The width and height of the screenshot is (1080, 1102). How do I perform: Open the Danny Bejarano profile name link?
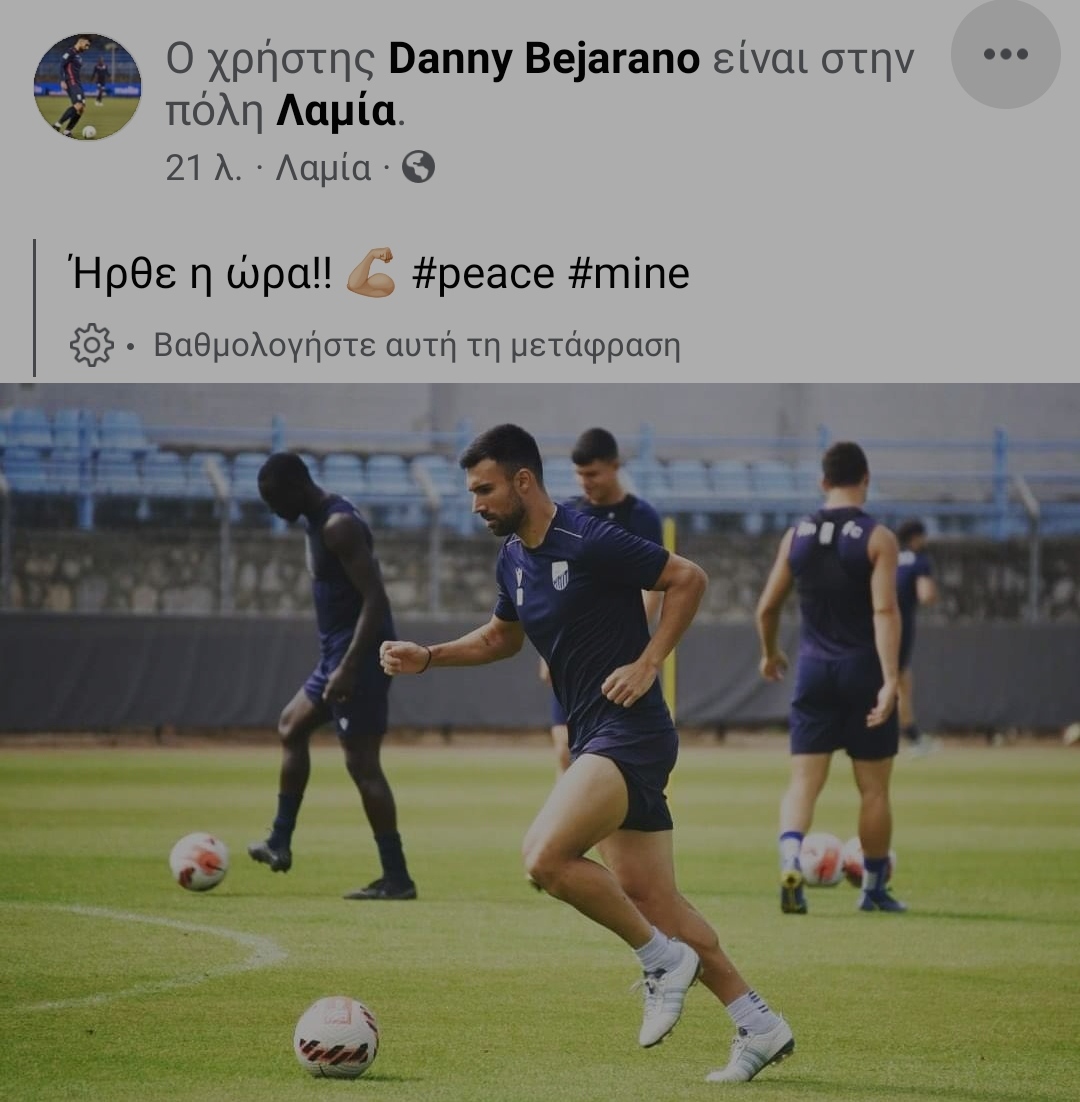point(543,60)
